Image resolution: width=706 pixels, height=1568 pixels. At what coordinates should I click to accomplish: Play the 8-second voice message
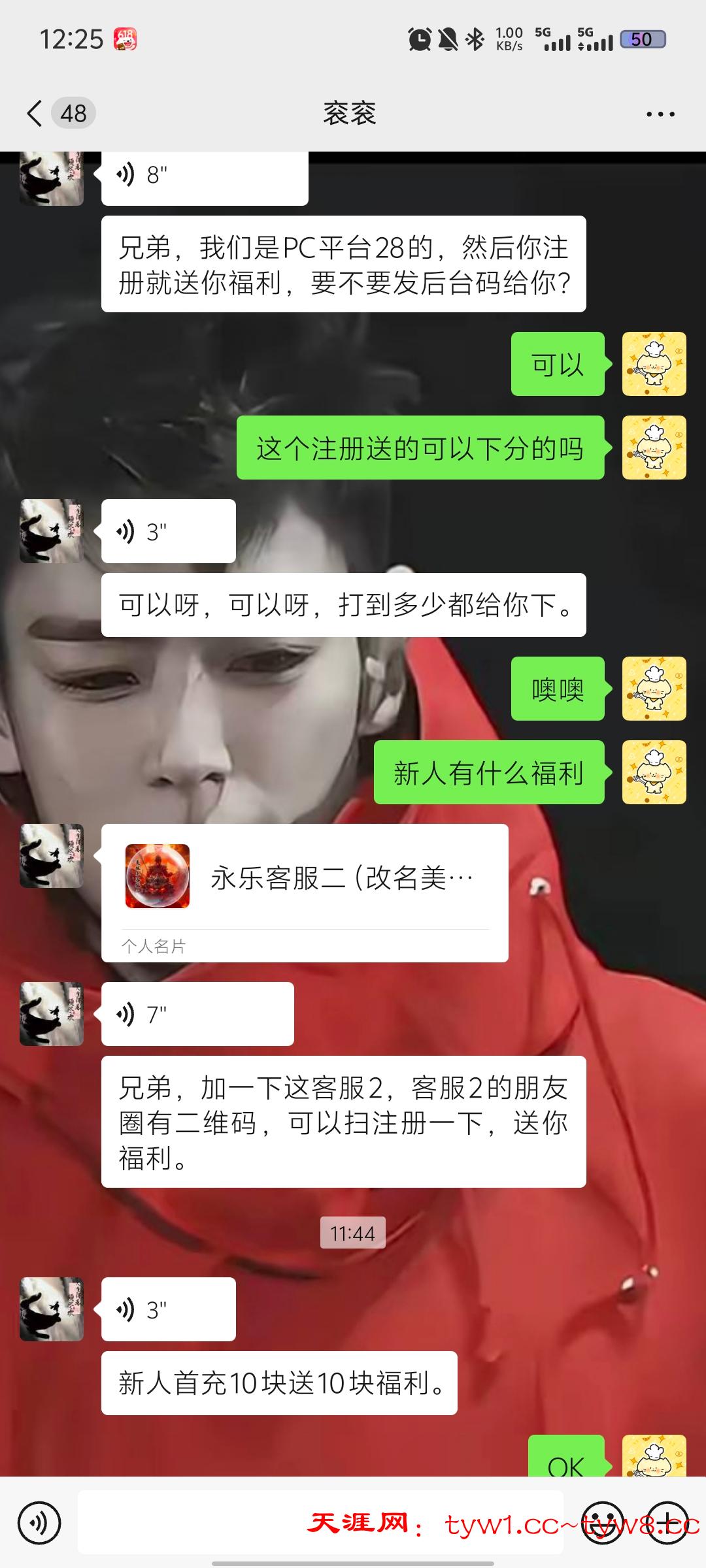[204, 176]
